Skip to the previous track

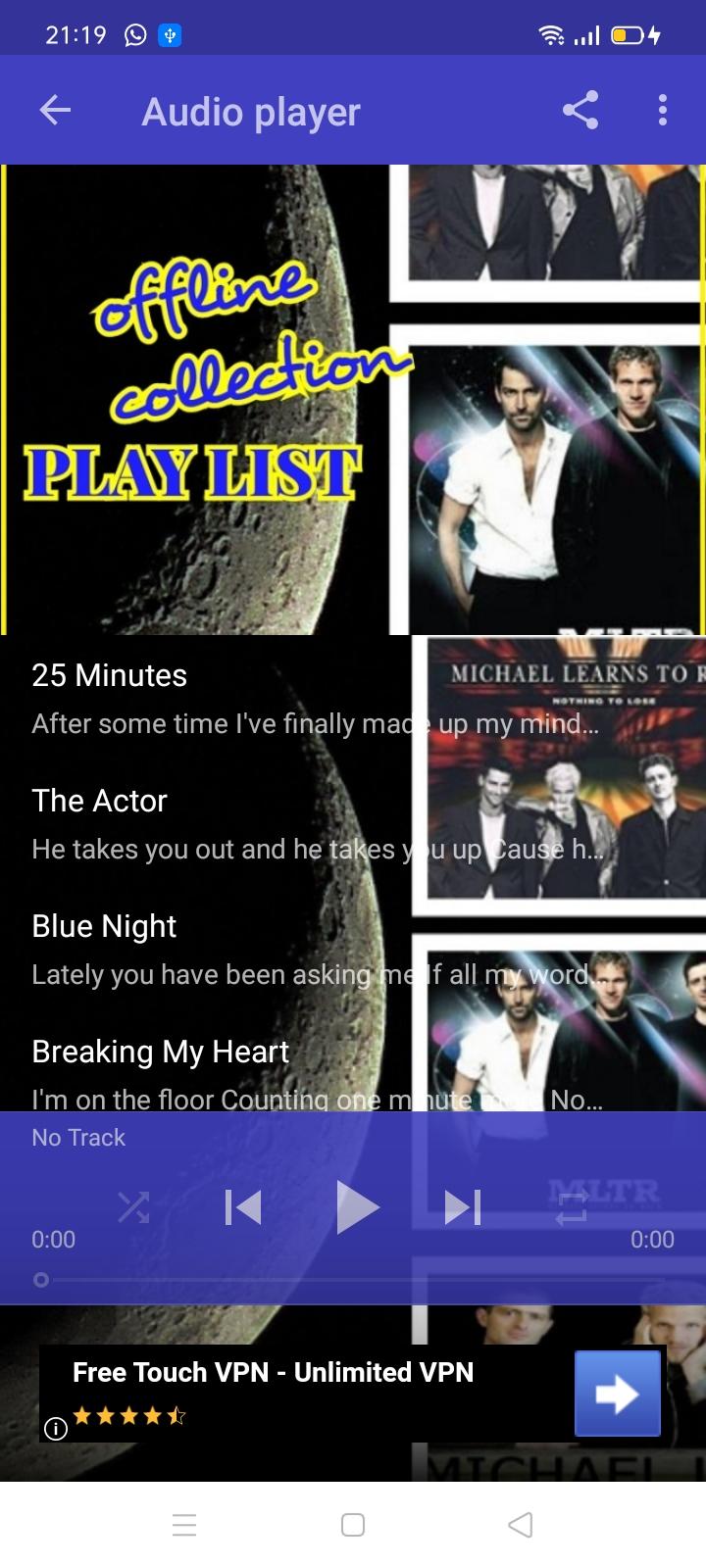[243, 1207]
